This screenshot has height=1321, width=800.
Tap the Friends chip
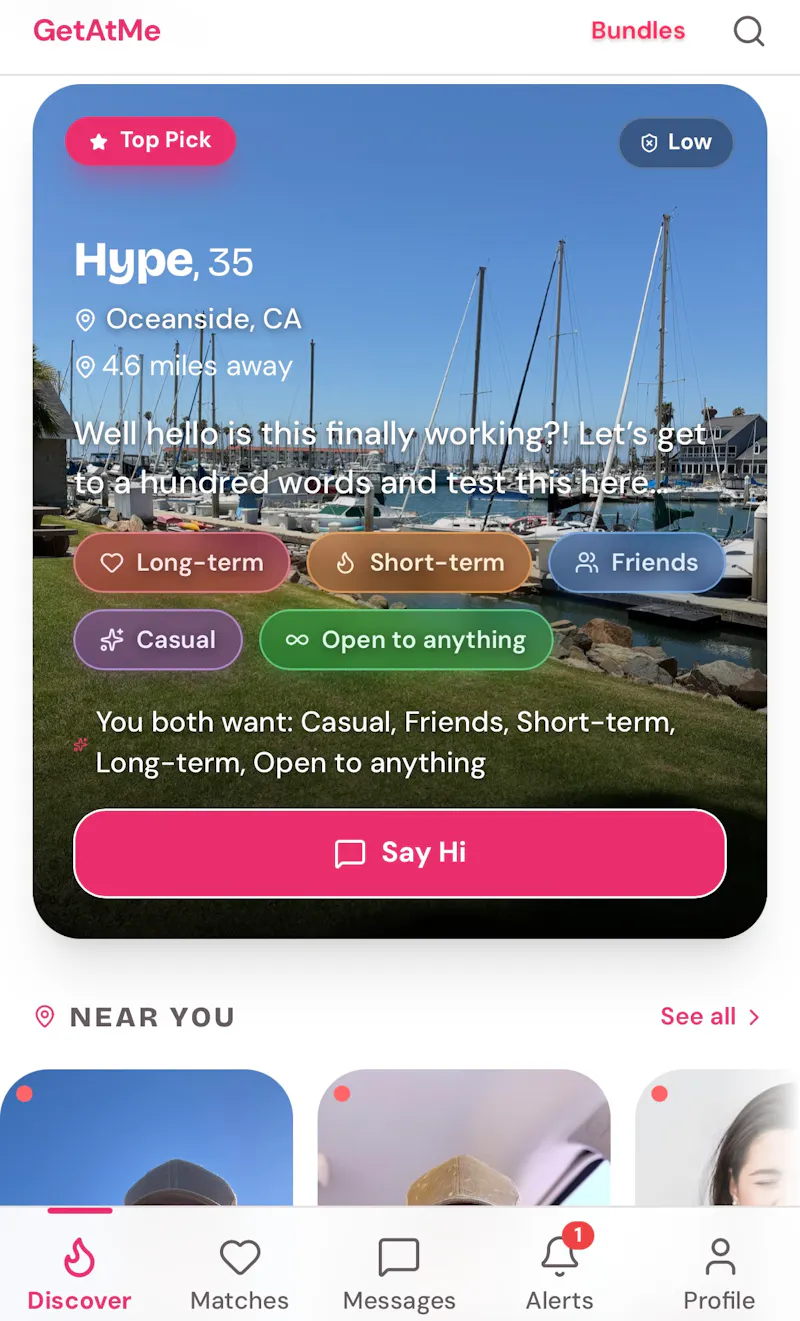tap(637, 562)
